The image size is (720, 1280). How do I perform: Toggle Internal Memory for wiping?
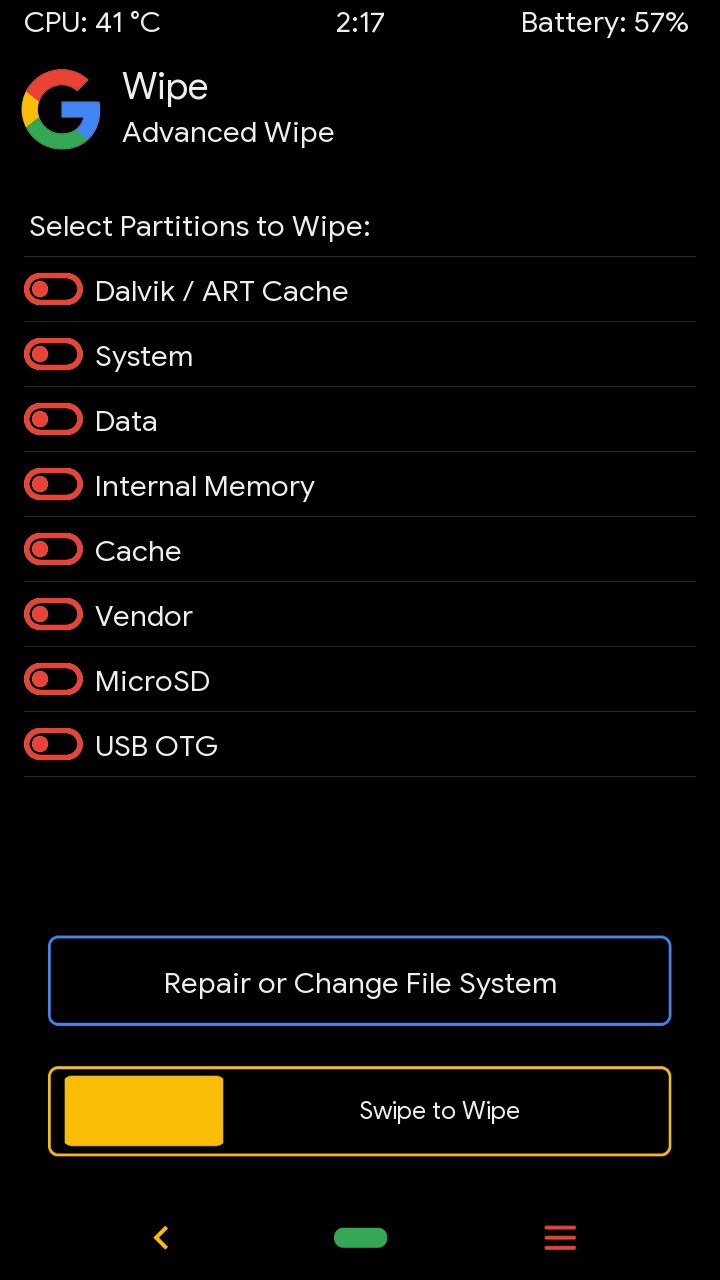click(x=54, y=485)
